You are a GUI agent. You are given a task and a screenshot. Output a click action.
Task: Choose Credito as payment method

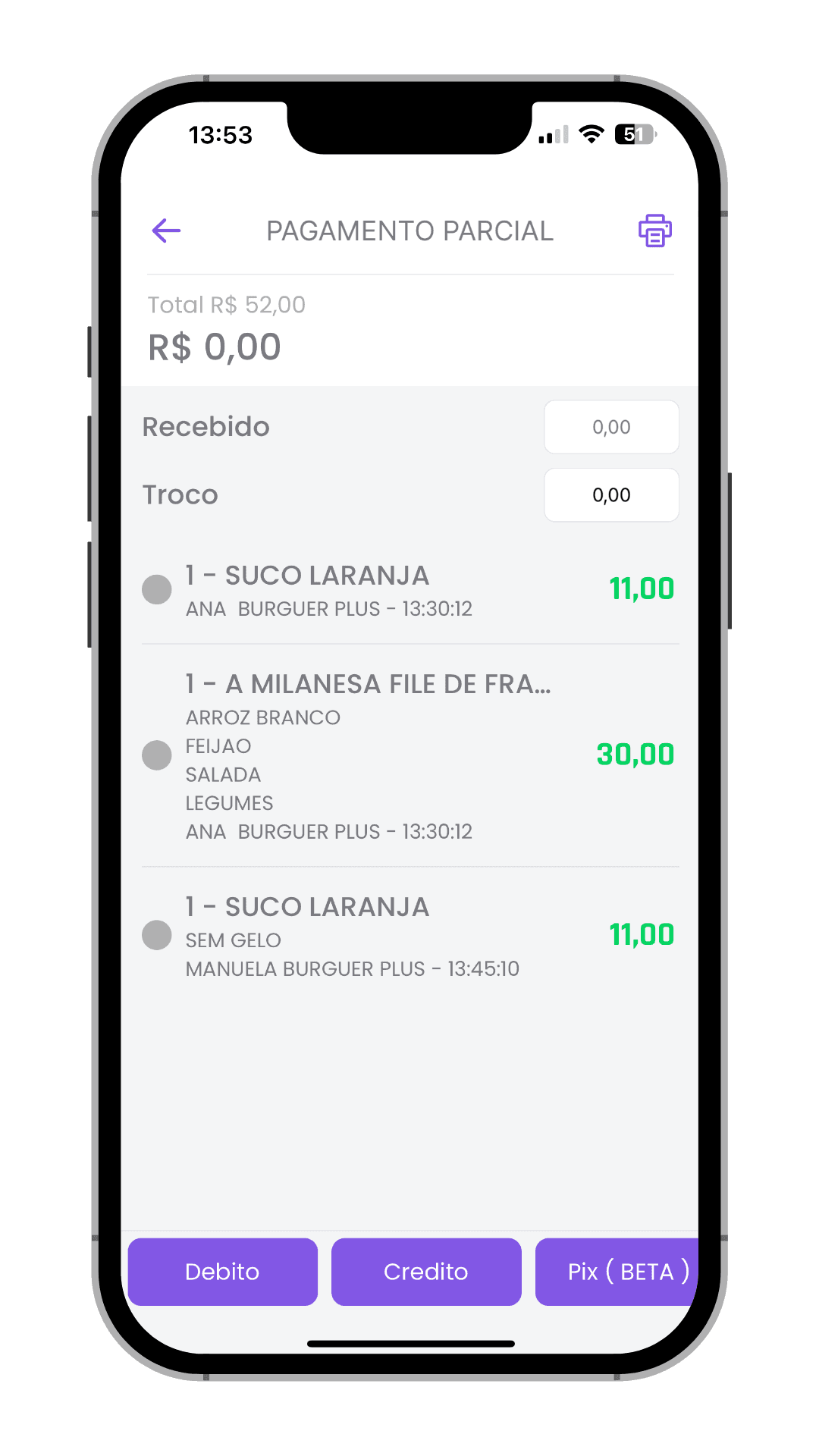(x=426, y=1272)
